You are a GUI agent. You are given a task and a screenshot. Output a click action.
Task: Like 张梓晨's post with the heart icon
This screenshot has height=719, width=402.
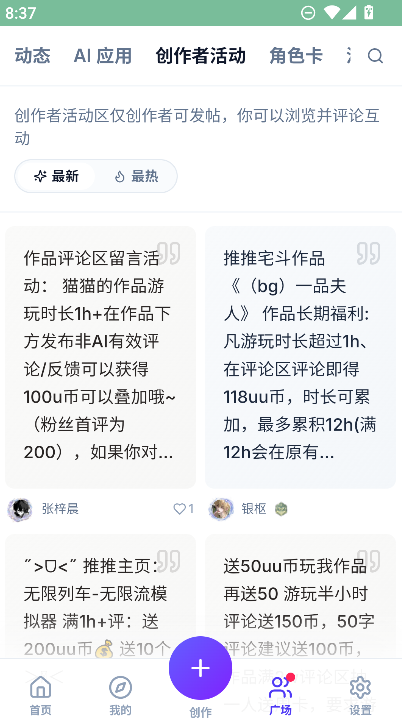click(x=183, y=509)
